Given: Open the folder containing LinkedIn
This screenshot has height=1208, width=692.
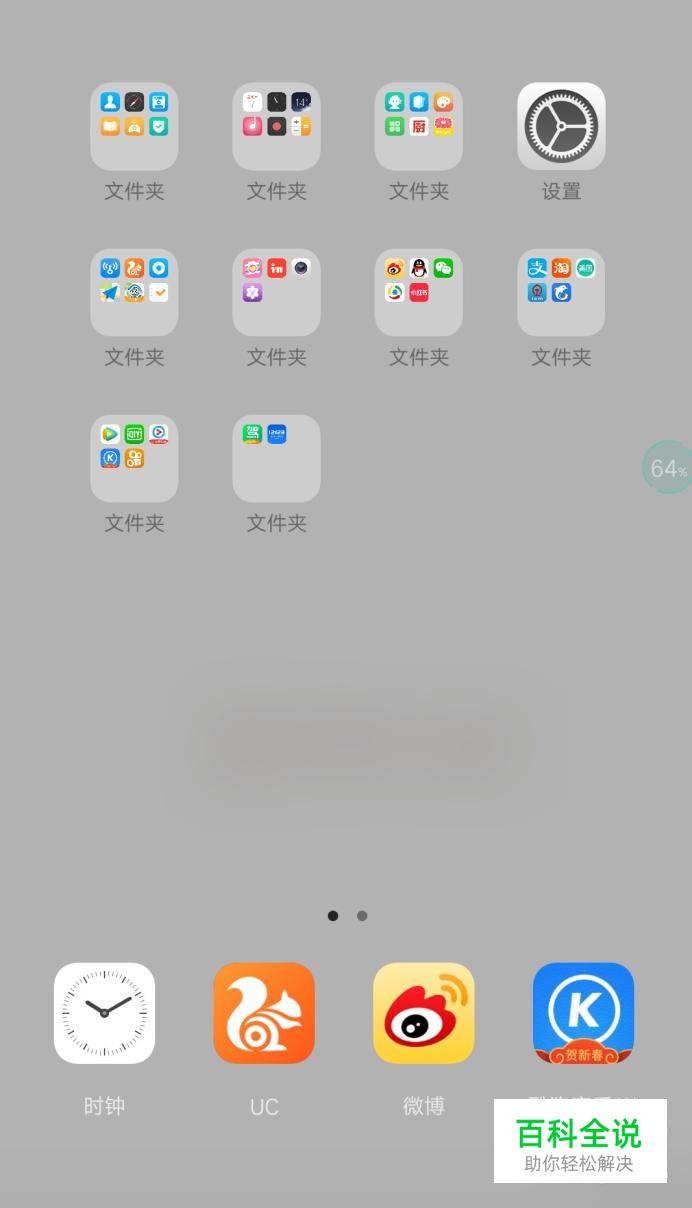Looking at the screenshot, I should coord(276,292).
